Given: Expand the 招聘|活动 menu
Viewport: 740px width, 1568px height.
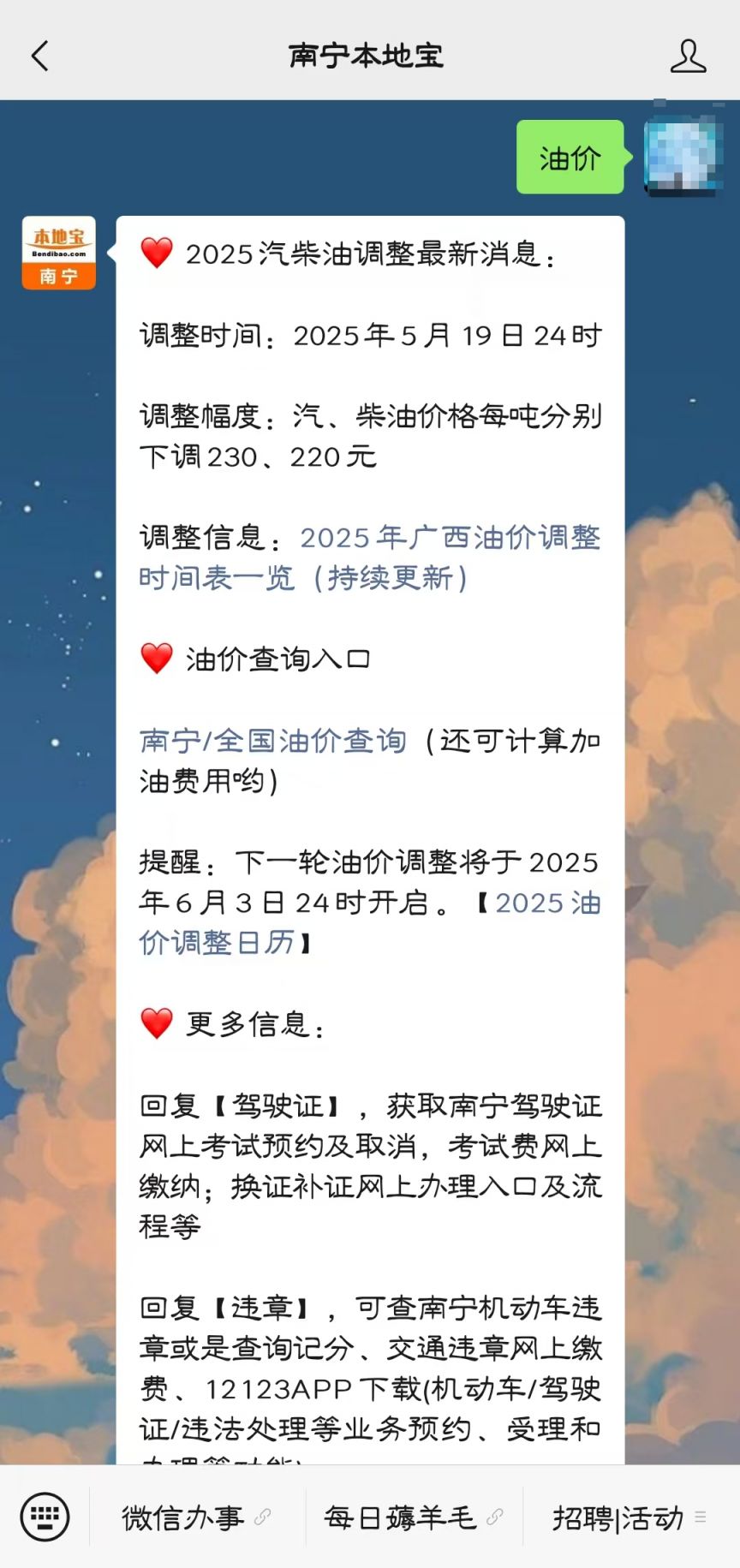Looking at the screenshot, I should coord(630,1517).
